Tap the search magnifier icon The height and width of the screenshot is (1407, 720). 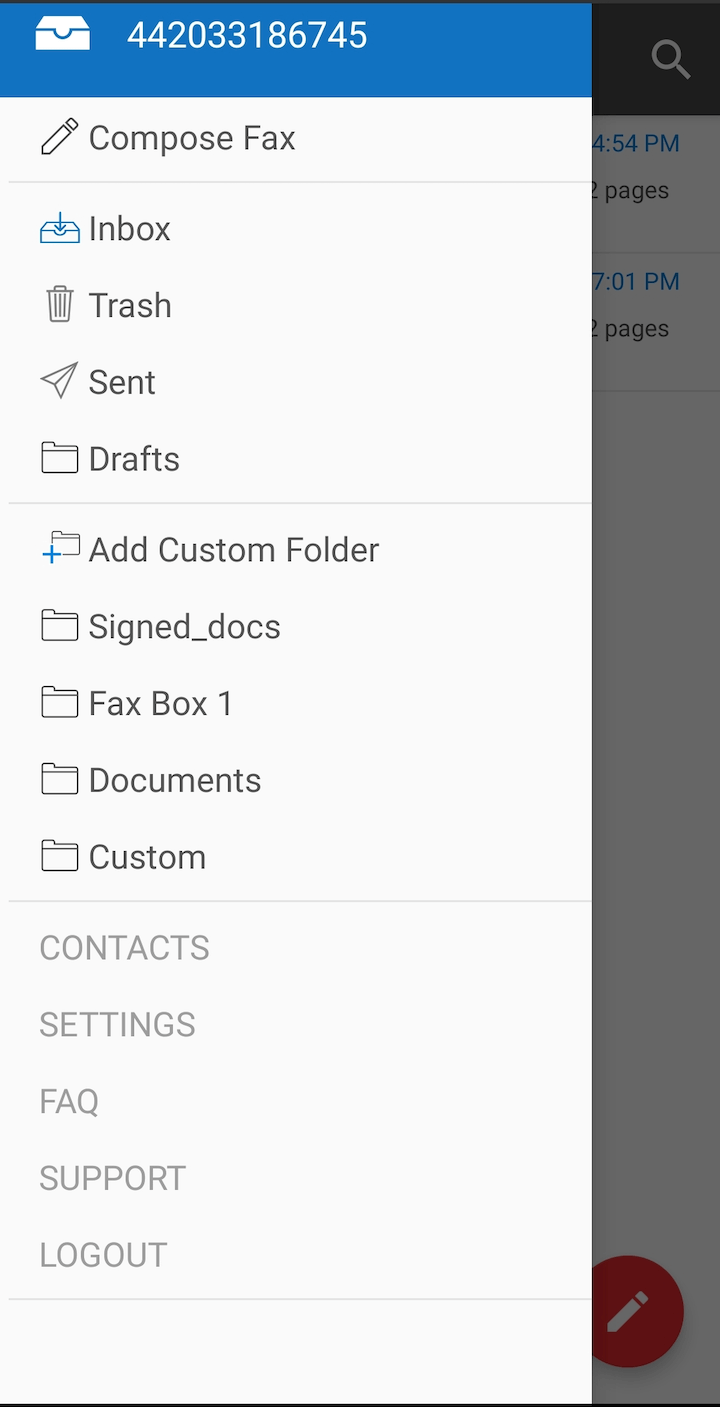(x=671, y=59)
